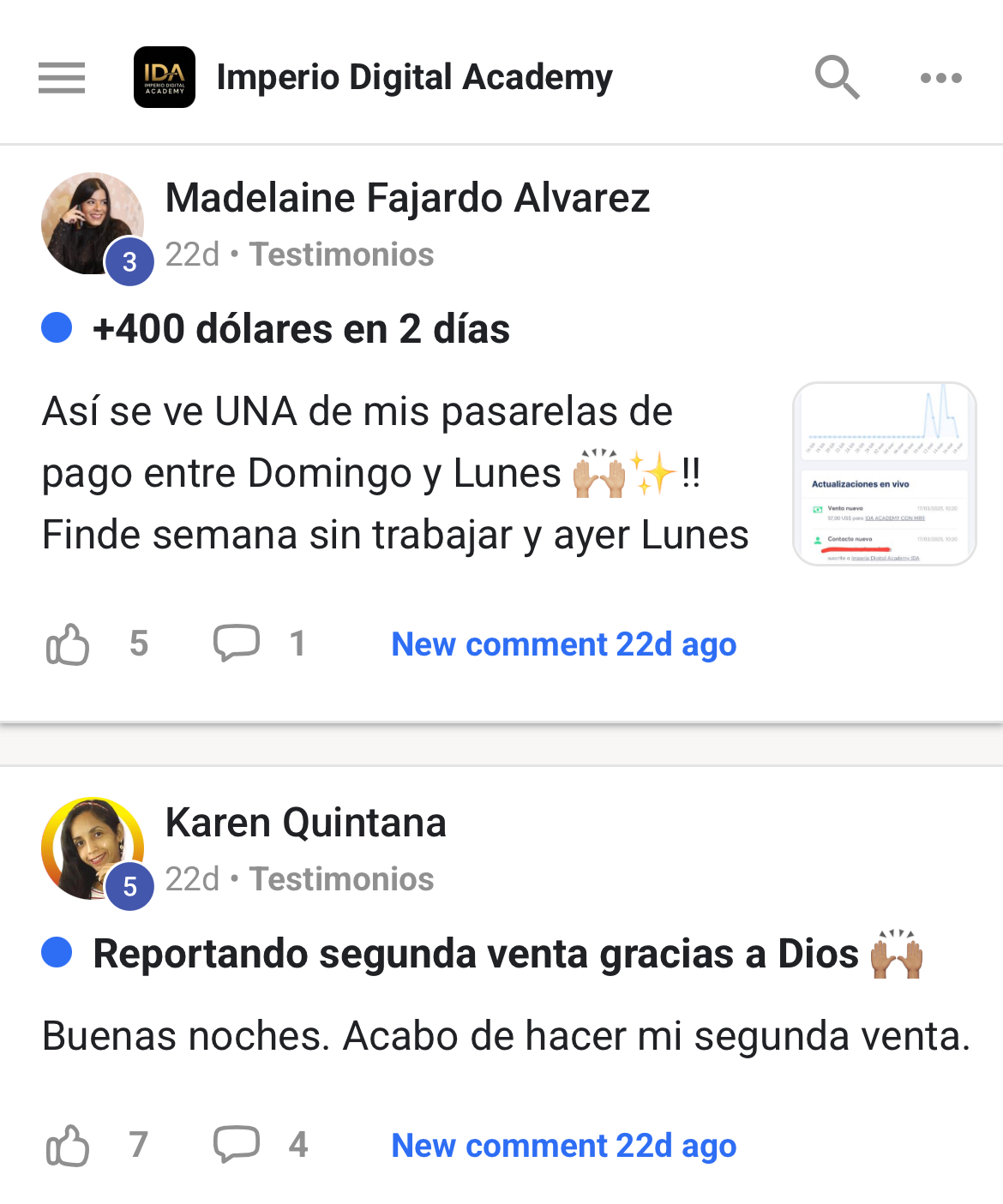View the payment chart image in Madelaine's post
The width and height of the screenshot is (1003, 1204).
point(884,474)
